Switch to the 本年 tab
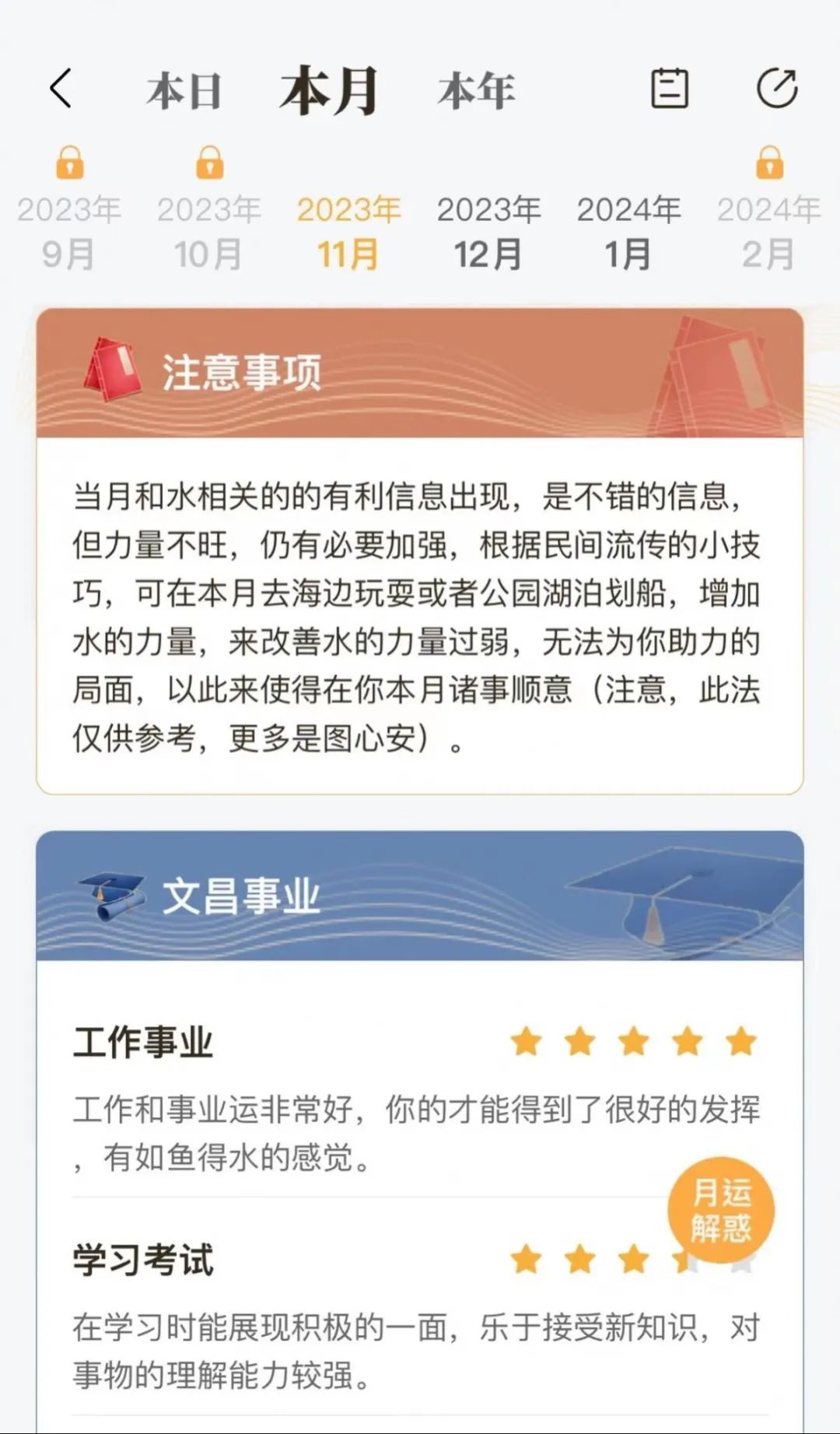Image resolution: width=840 pixels, height=1434 pixels. pyautogui.click(x=476, y=91)
